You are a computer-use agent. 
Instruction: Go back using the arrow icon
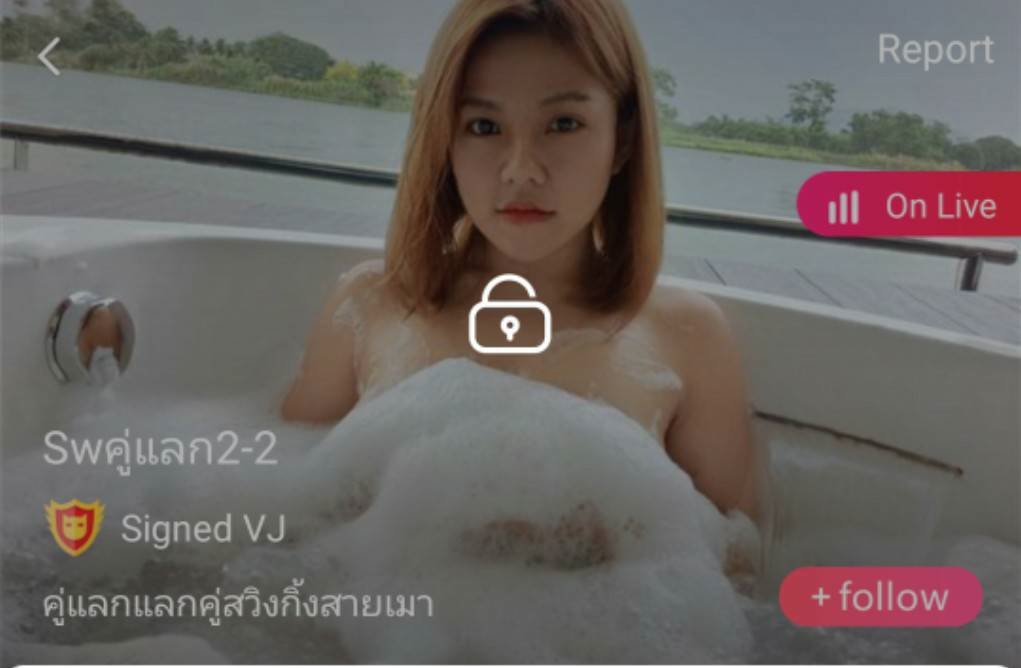[49, 57]
